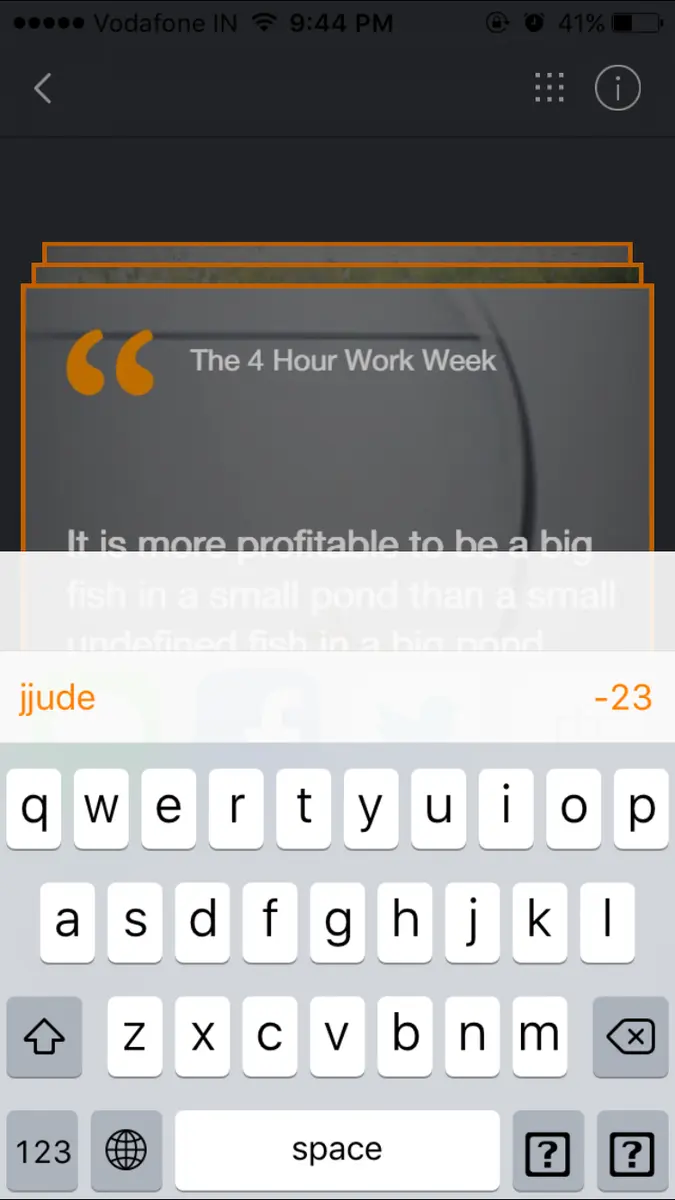The width and height of the screenshot is (675, 1200).
Task: Open The 4 Hour Work Week quote card
Action: [x=337, y=420]
